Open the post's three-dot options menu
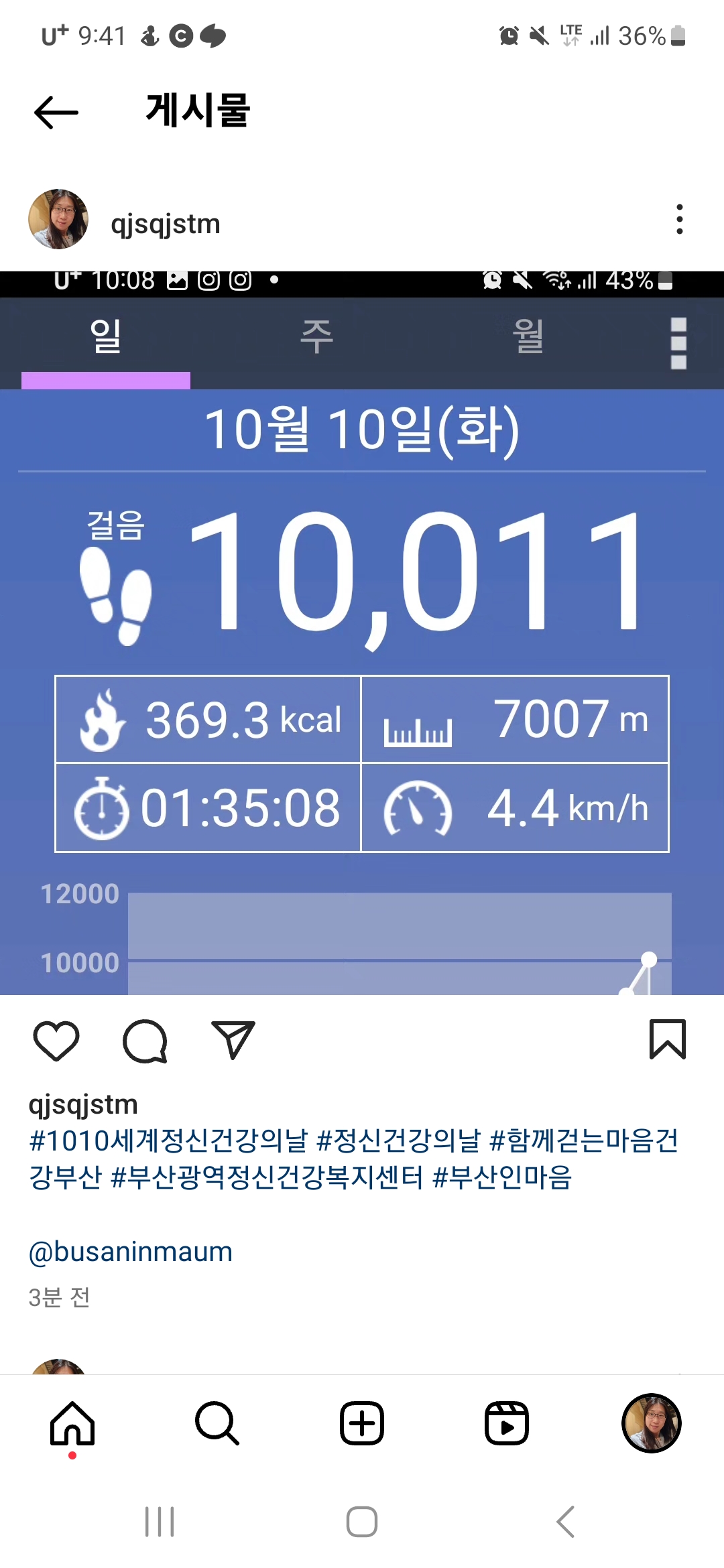Screen dimensions: 724x1568 click(x=679, y=220)
